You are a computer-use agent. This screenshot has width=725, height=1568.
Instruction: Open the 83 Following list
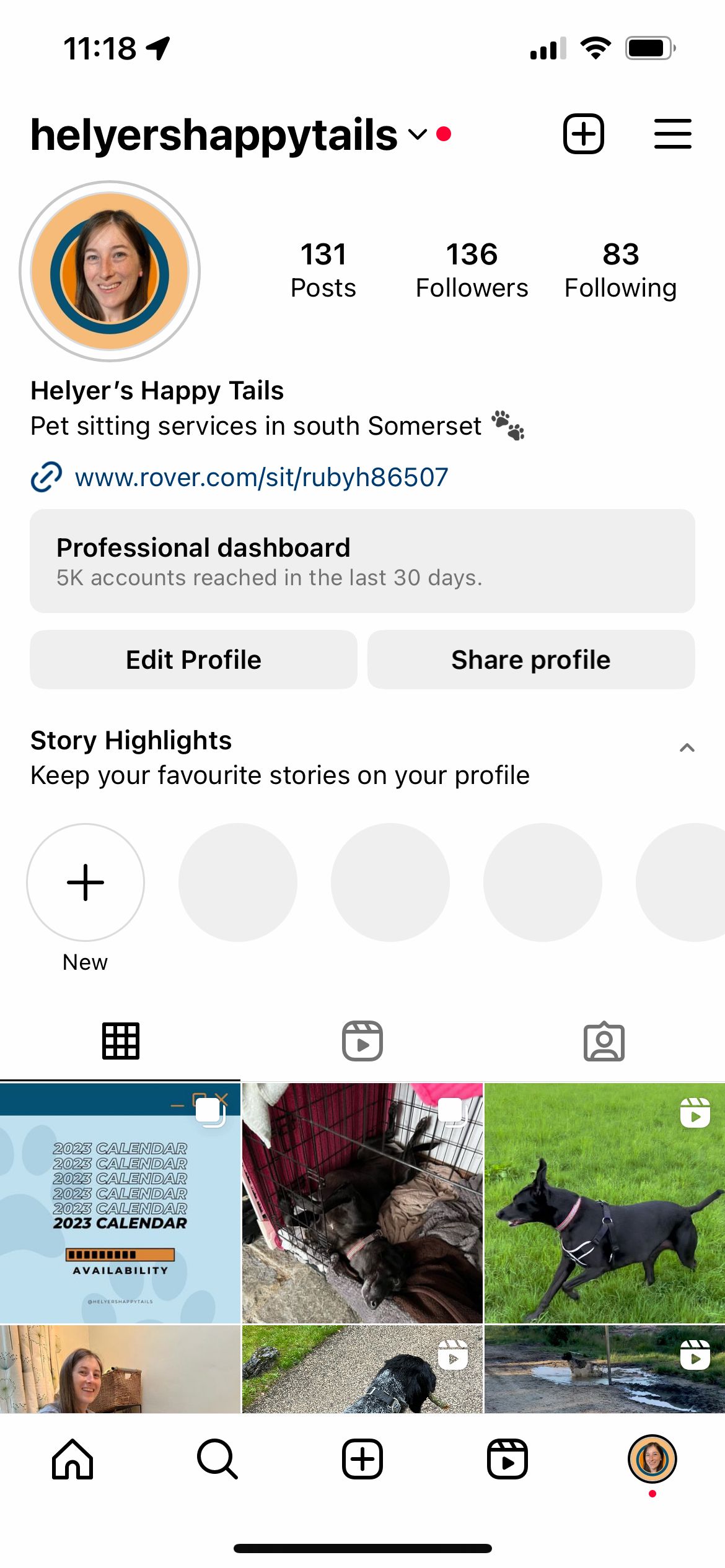pos(620,271)
